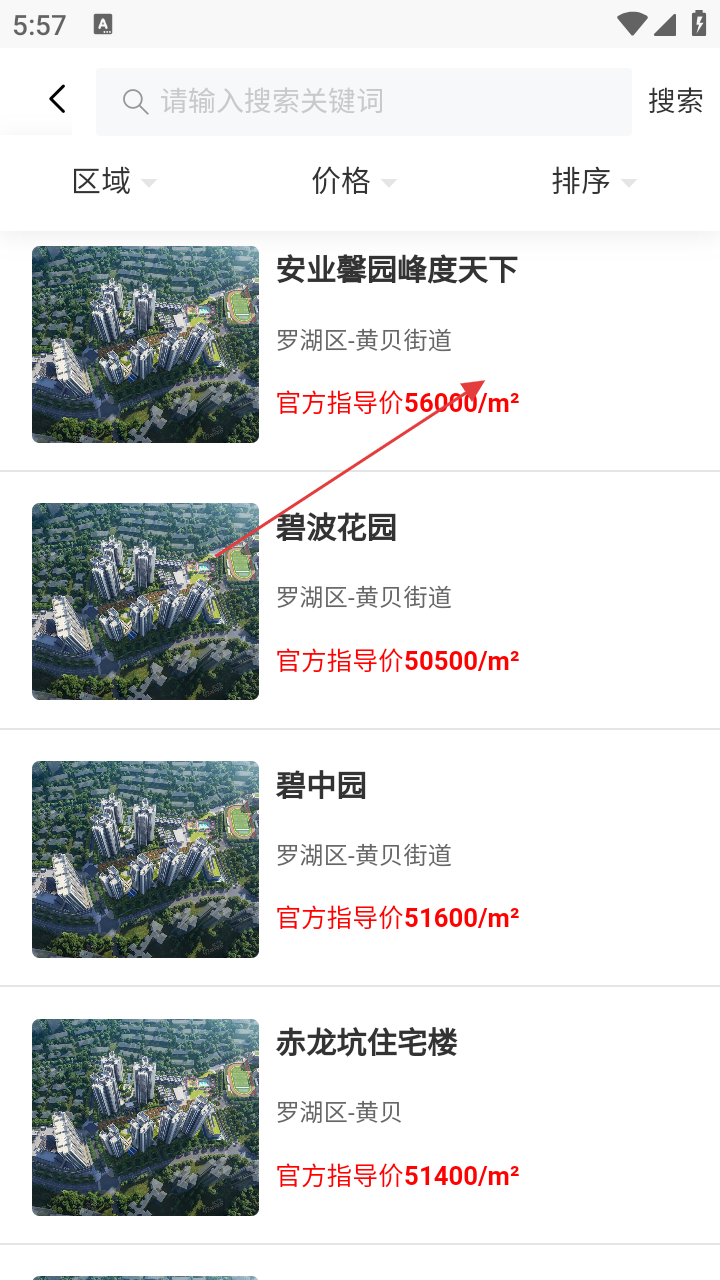
Task: Open the 价格 filter dropdown
Action: point(354,182)
